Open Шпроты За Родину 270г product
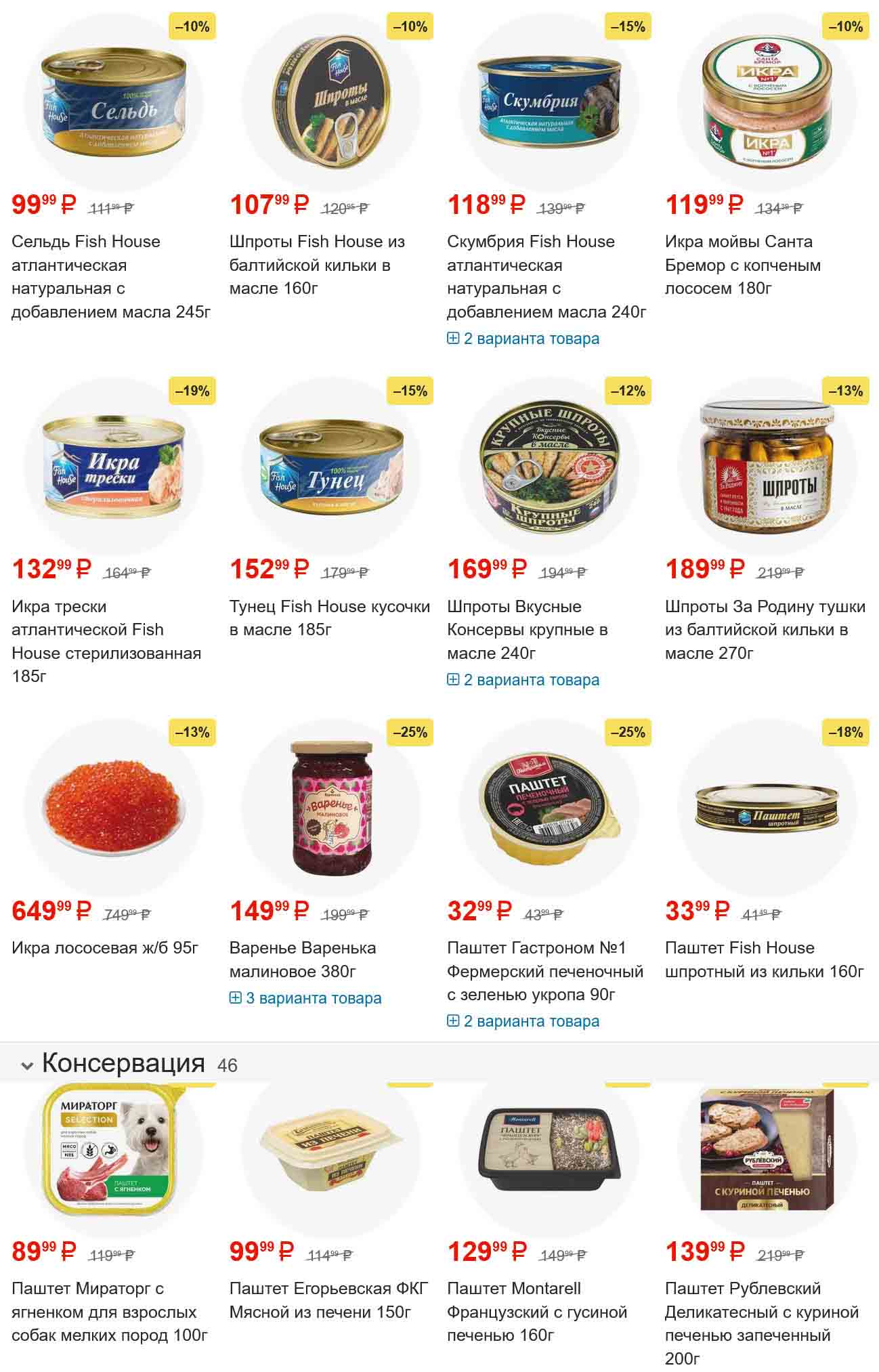 pos(765,629)
